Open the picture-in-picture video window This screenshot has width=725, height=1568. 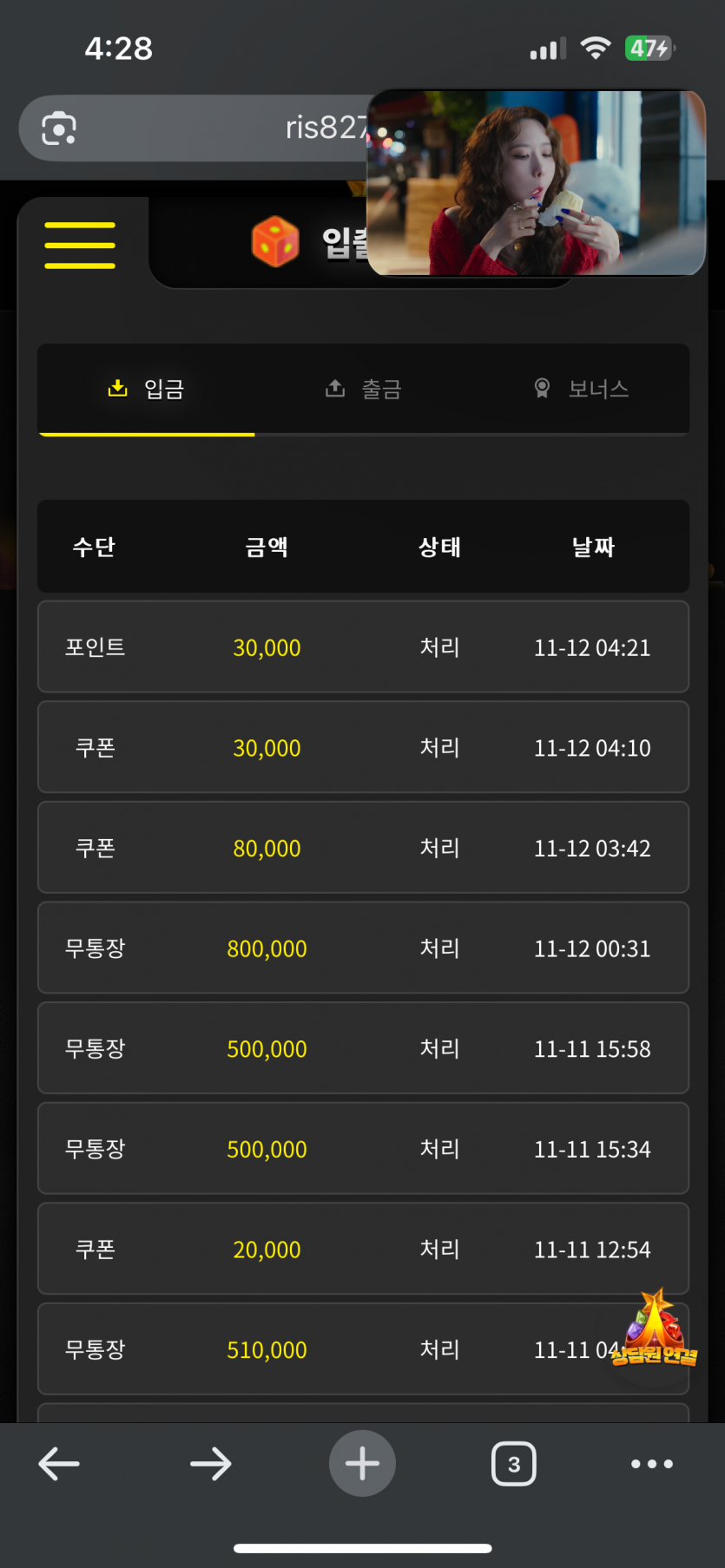[x=536, y=183]
